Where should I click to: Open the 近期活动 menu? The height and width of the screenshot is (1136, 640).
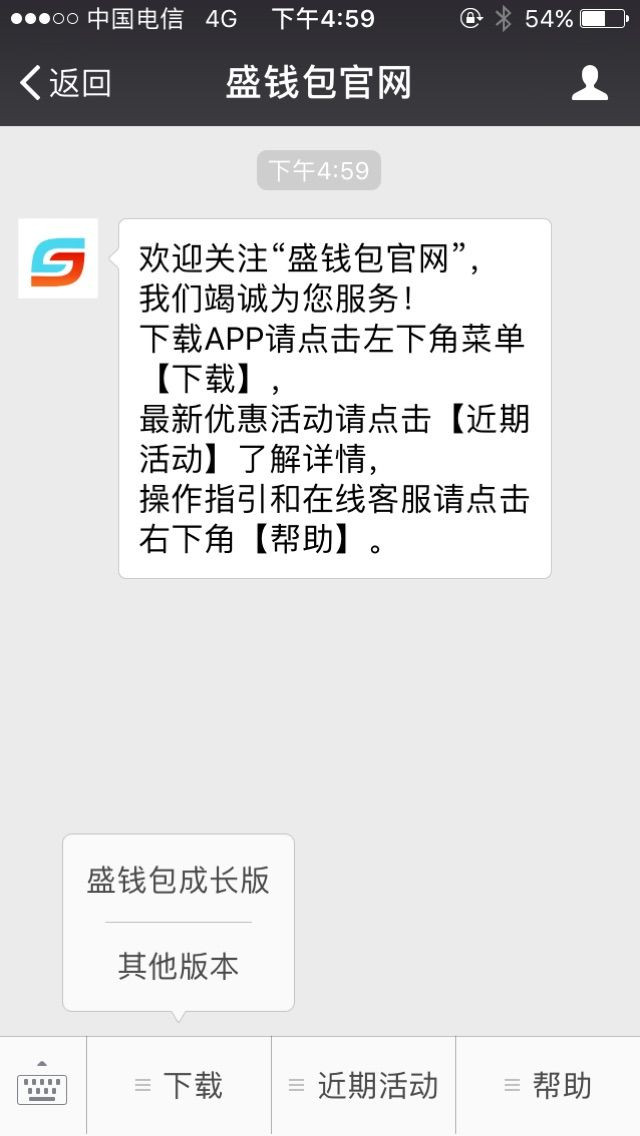click(x=363, y=1085)
